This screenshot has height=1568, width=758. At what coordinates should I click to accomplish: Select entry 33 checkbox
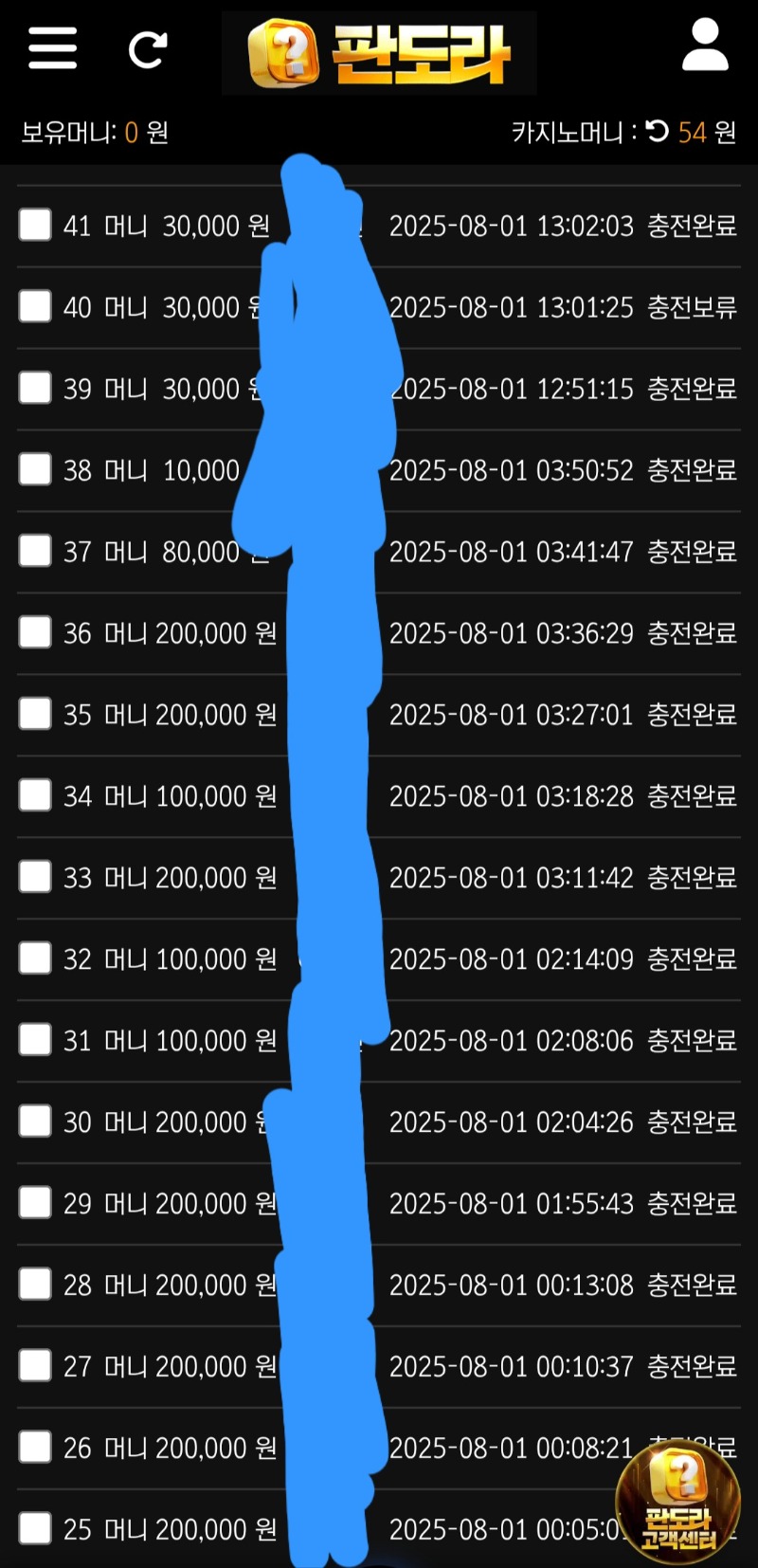[35, 877]
